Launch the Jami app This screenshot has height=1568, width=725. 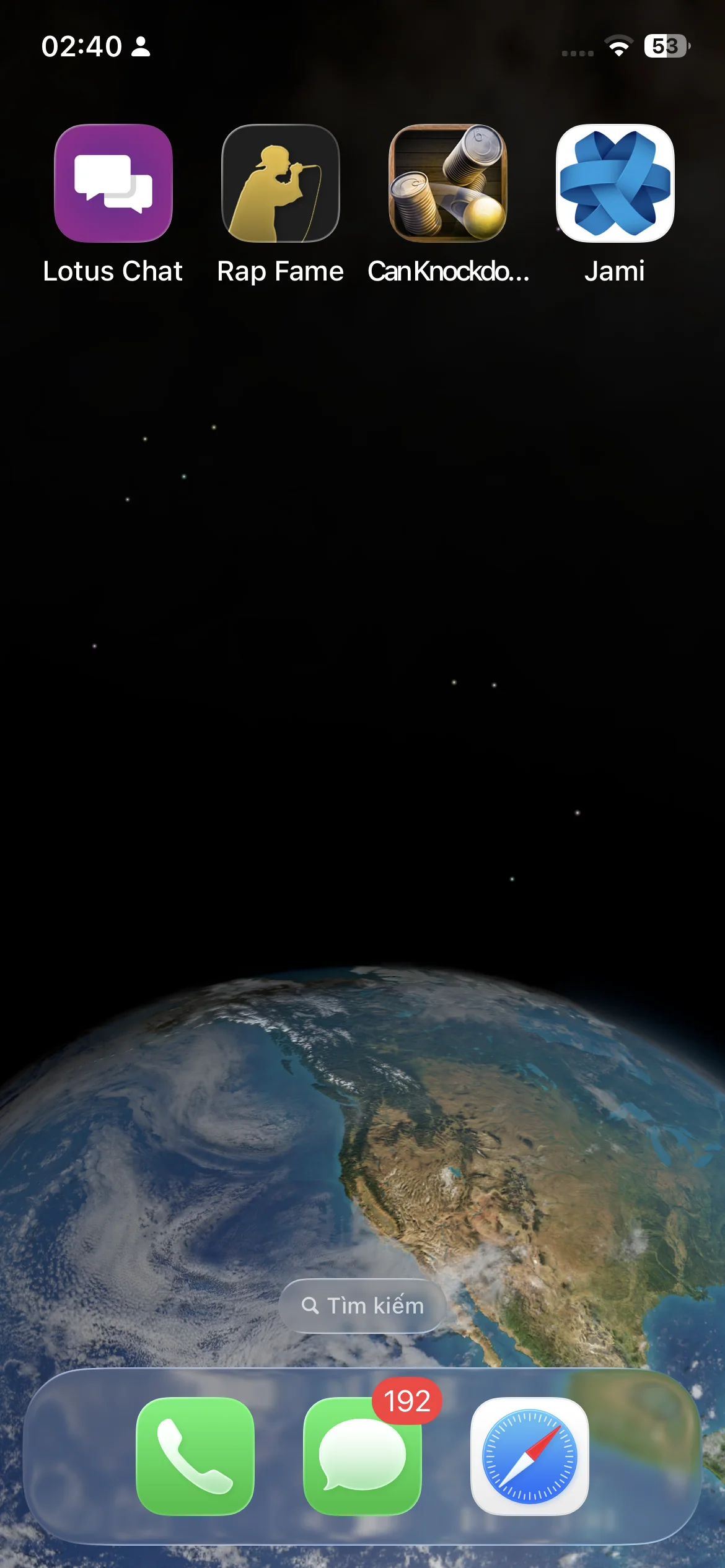[615, 183]
